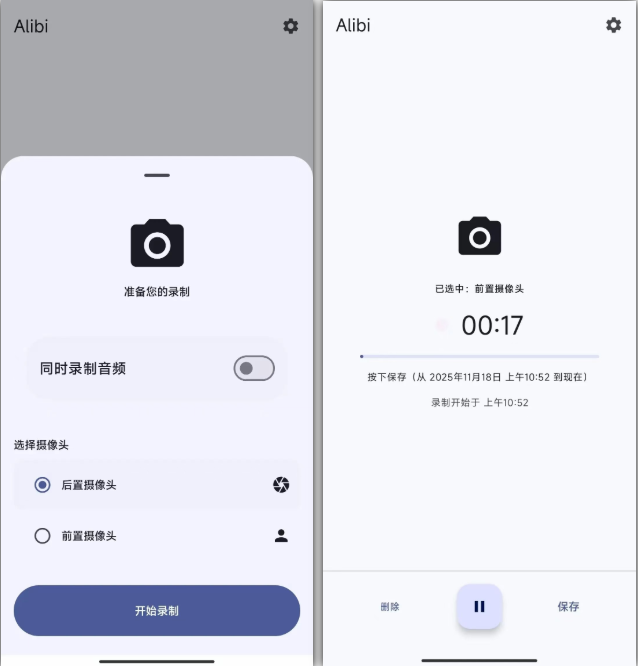638x666 pixels.
Task: Tap the sheet handle above 准备您的录制
Action: 157,175
